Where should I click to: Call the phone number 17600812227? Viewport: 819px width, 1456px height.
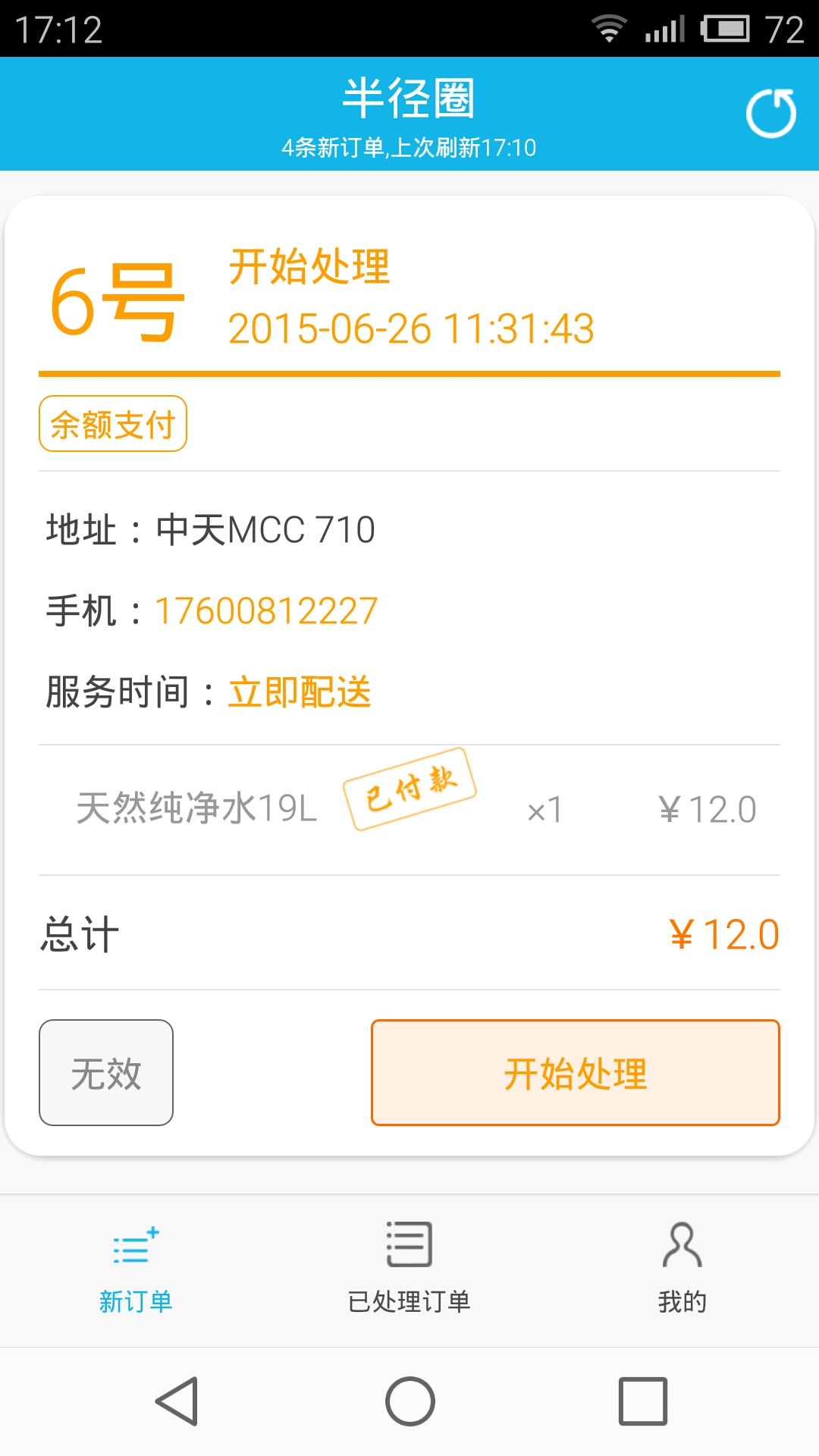point(266,611)
